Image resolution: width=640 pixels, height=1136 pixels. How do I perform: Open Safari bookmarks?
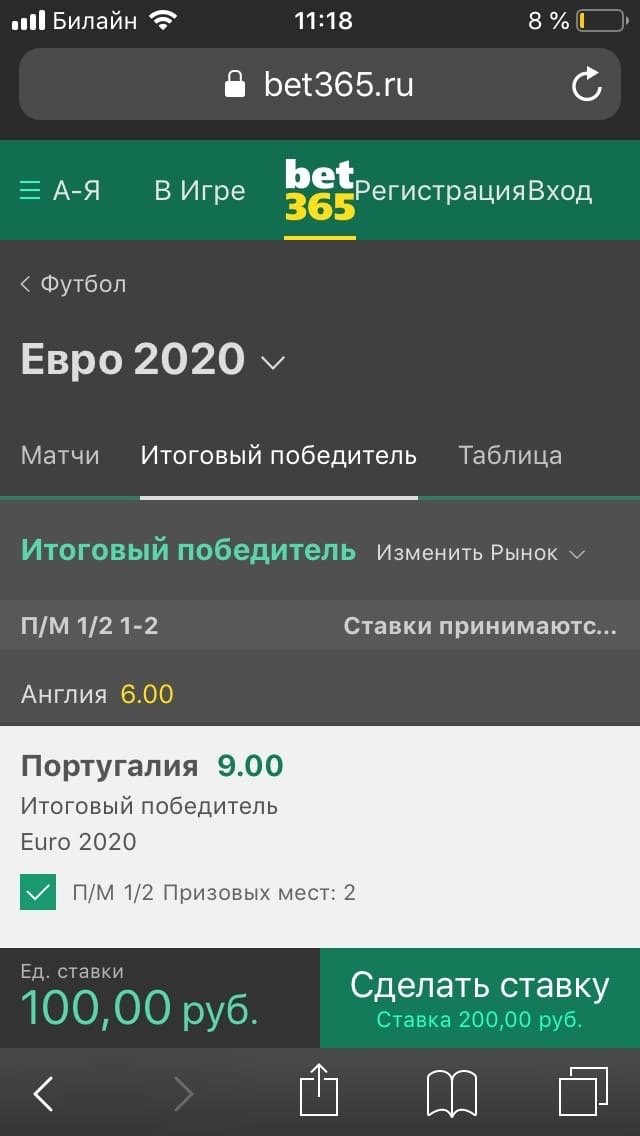pos(451,1093)
